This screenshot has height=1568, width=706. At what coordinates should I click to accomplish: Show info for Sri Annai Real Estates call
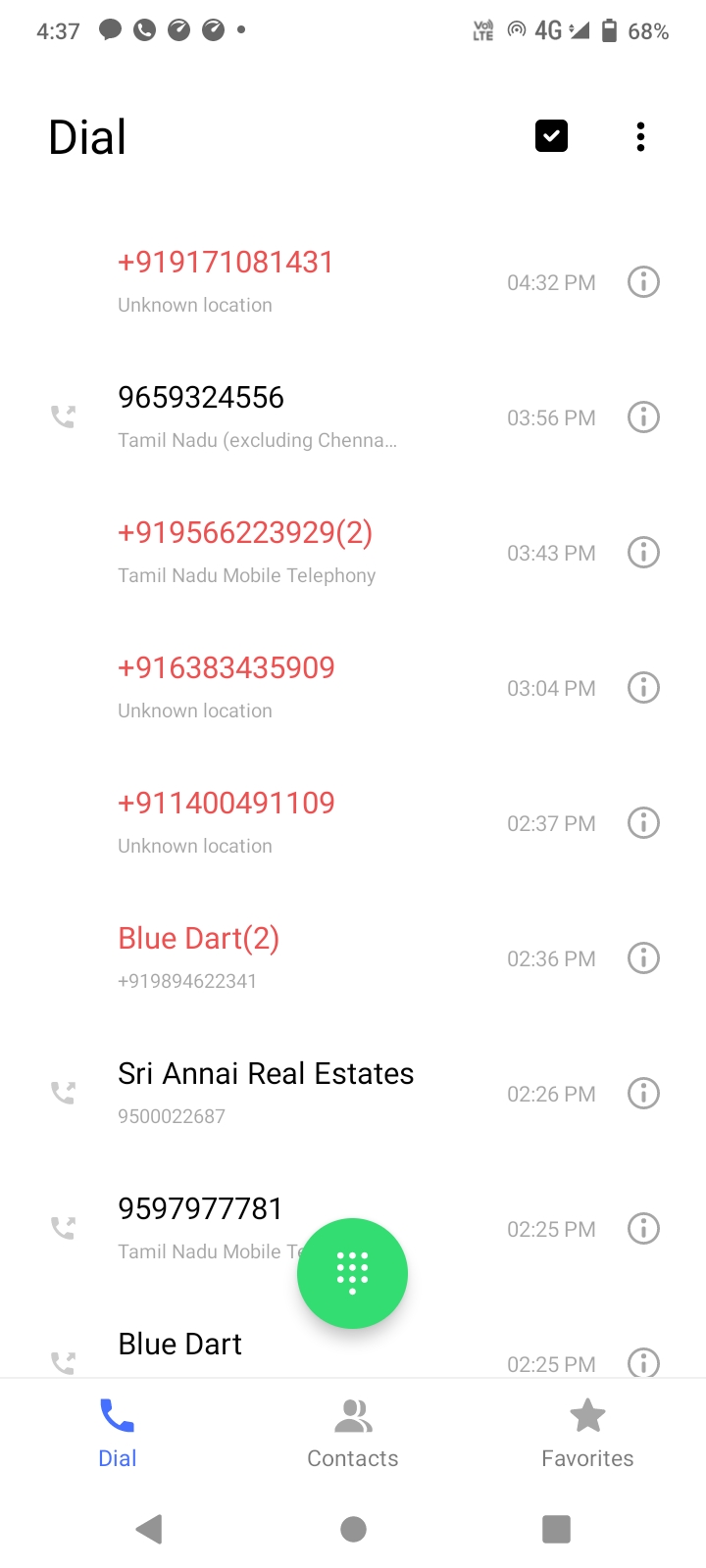pos(643,1094)
